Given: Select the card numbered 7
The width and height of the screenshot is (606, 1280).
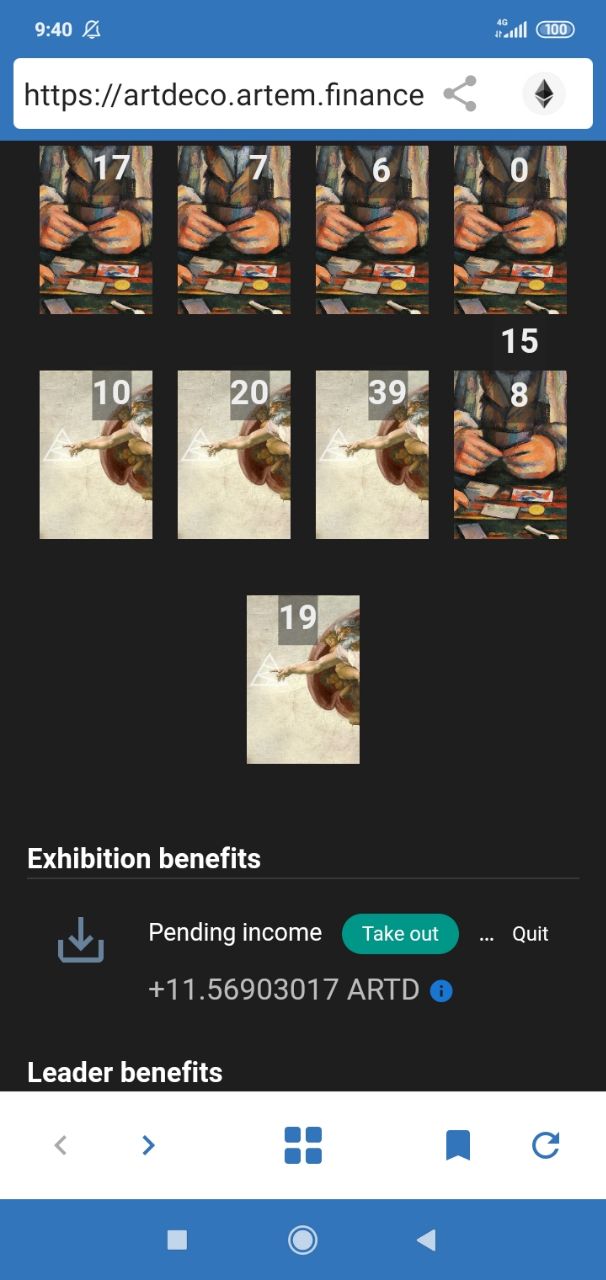Looking at the screenshot, I should tap(234, 230).
